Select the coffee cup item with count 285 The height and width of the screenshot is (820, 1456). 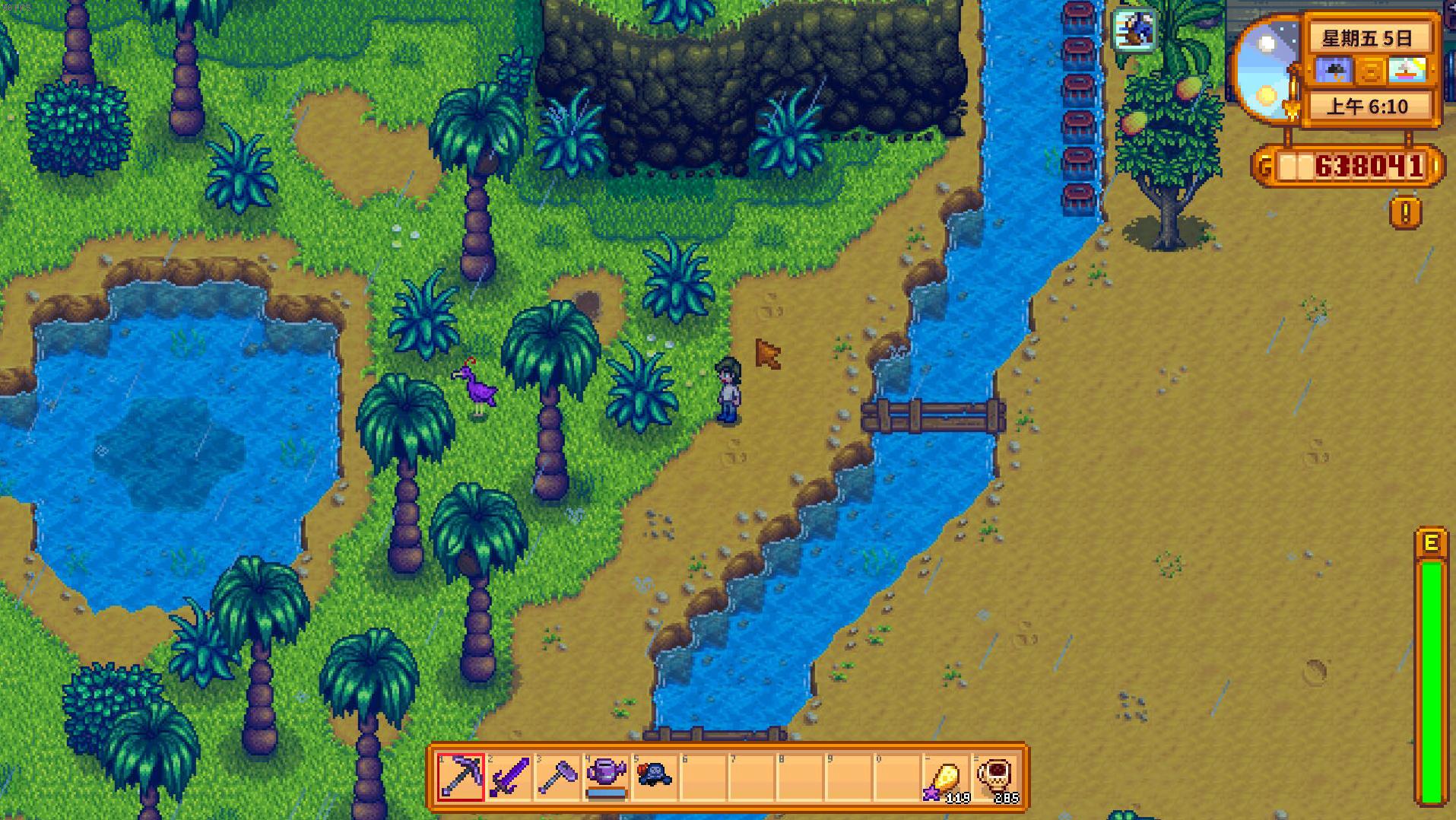click(x=995, y=777)
